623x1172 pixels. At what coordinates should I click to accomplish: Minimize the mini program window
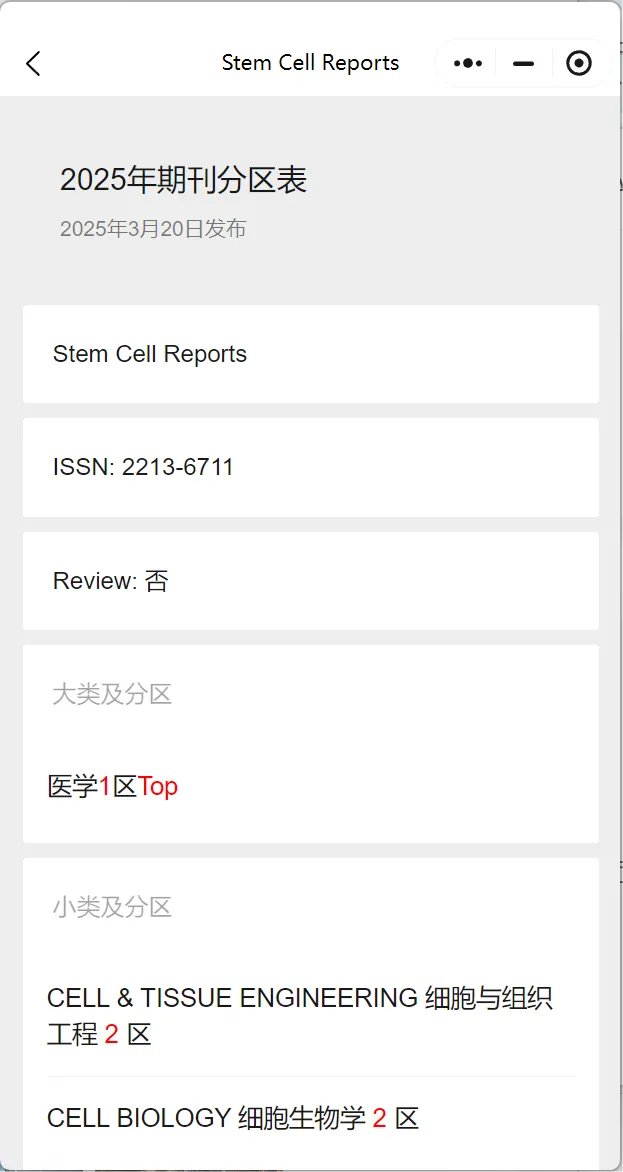(523, 64)
